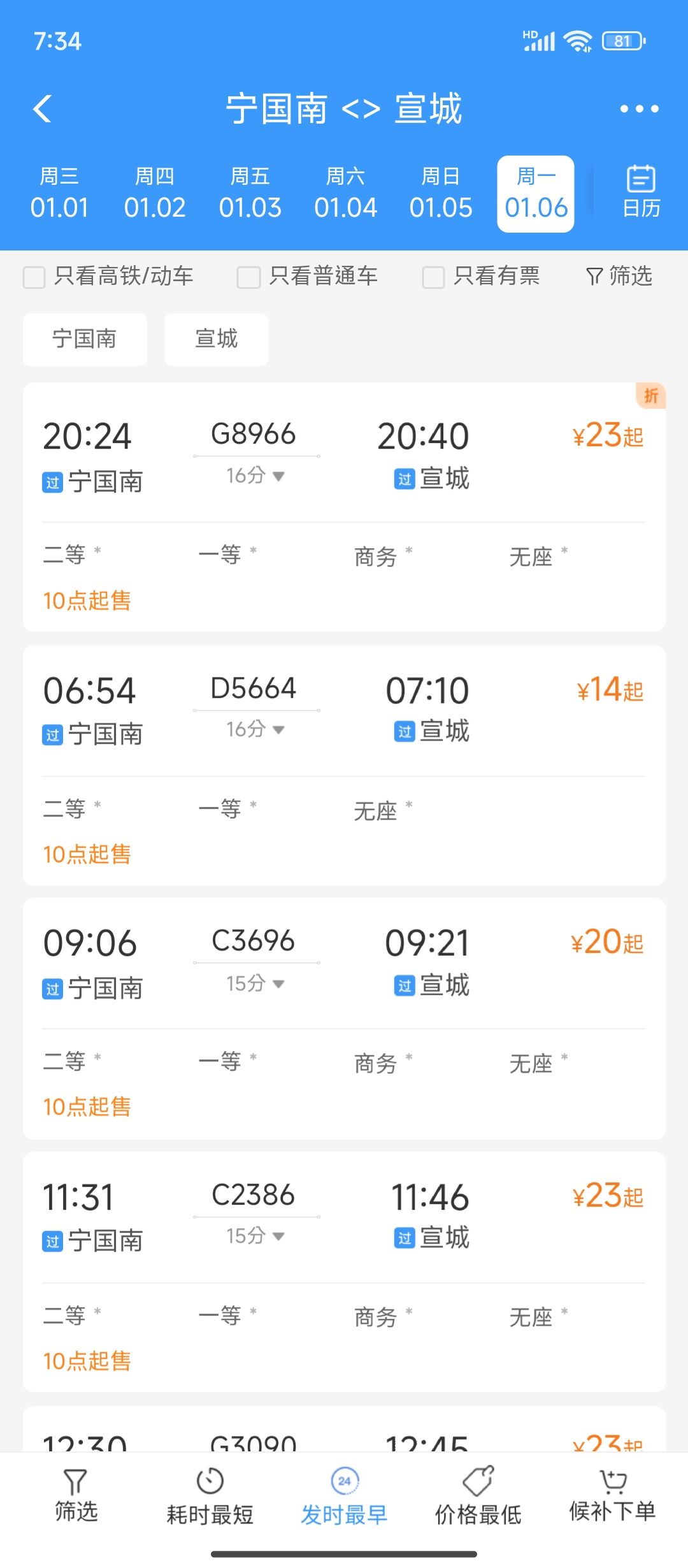Tap the 宁国南 station chip
This screenshot has height=1568, width=688.
click(85, 339)
